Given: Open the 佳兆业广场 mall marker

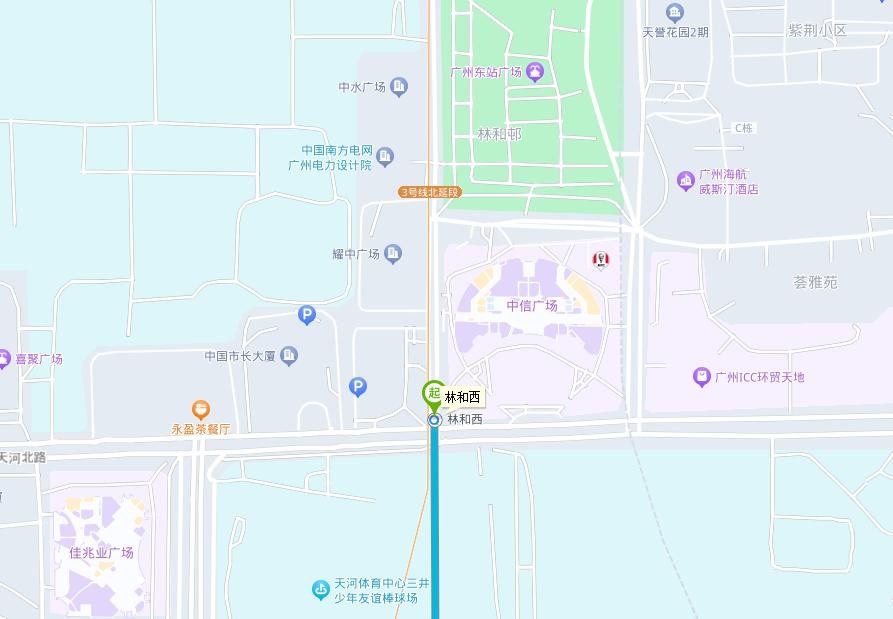Looking at the screenshot, I should 101,552.
